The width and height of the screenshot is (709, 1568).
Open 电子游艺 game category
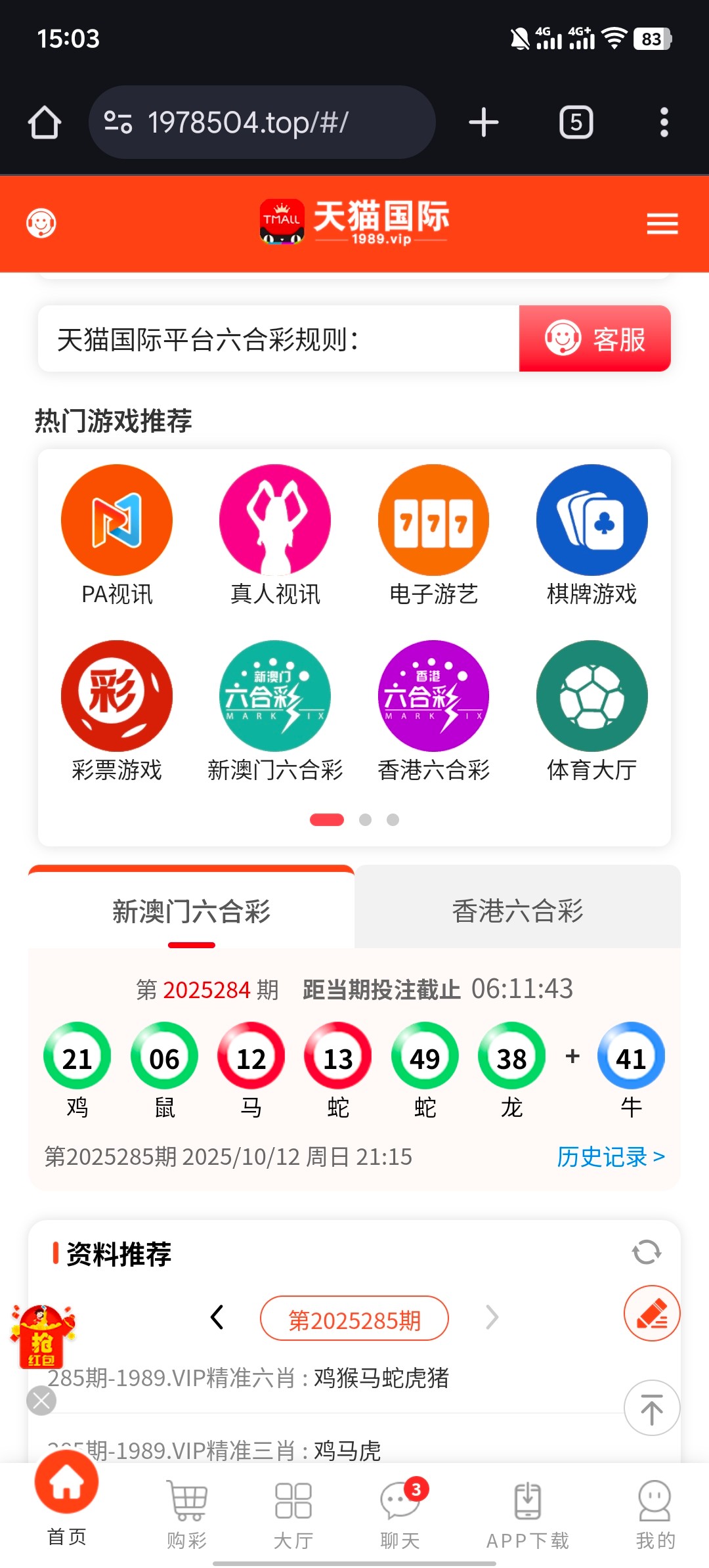pyautogui.click(x=433, y=520)
